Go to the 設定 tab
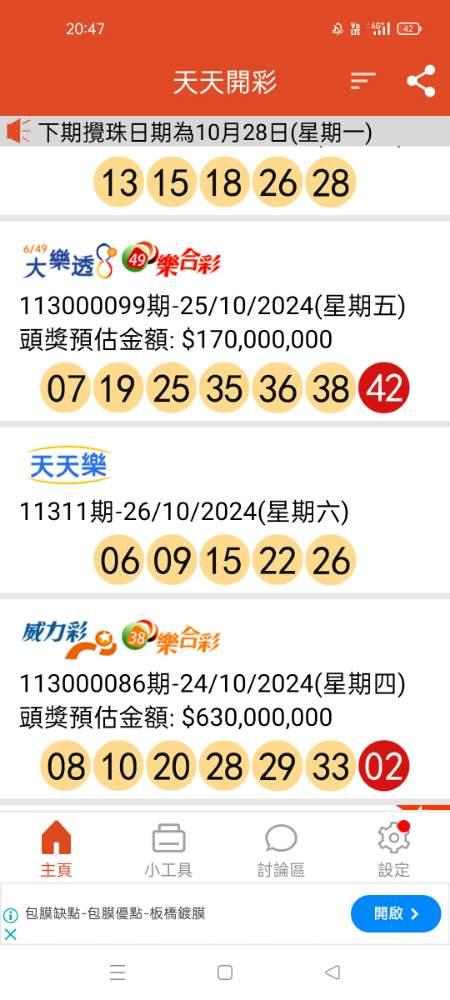 [393, 849]
